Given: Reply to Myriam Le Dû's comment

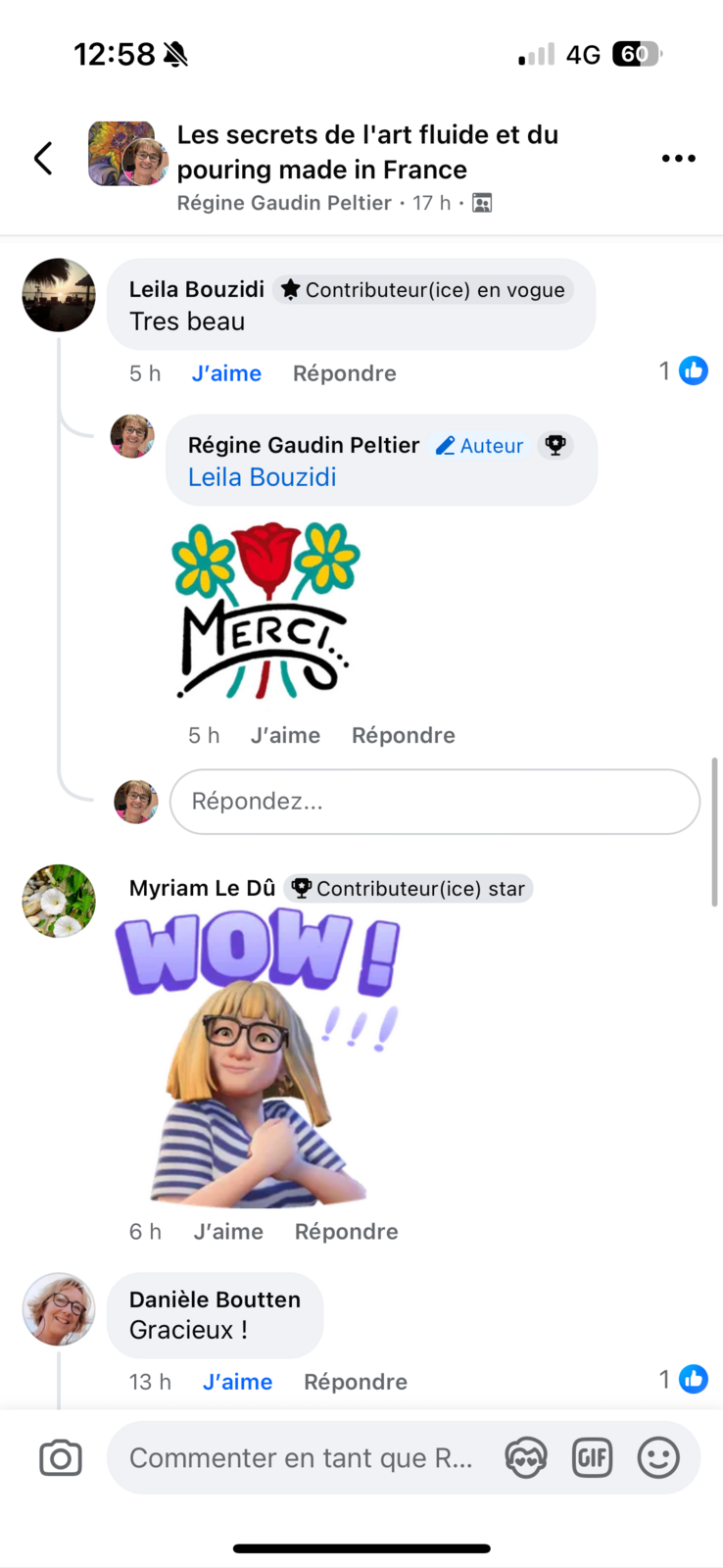Looking at the screenshot, I should 346,1231.
